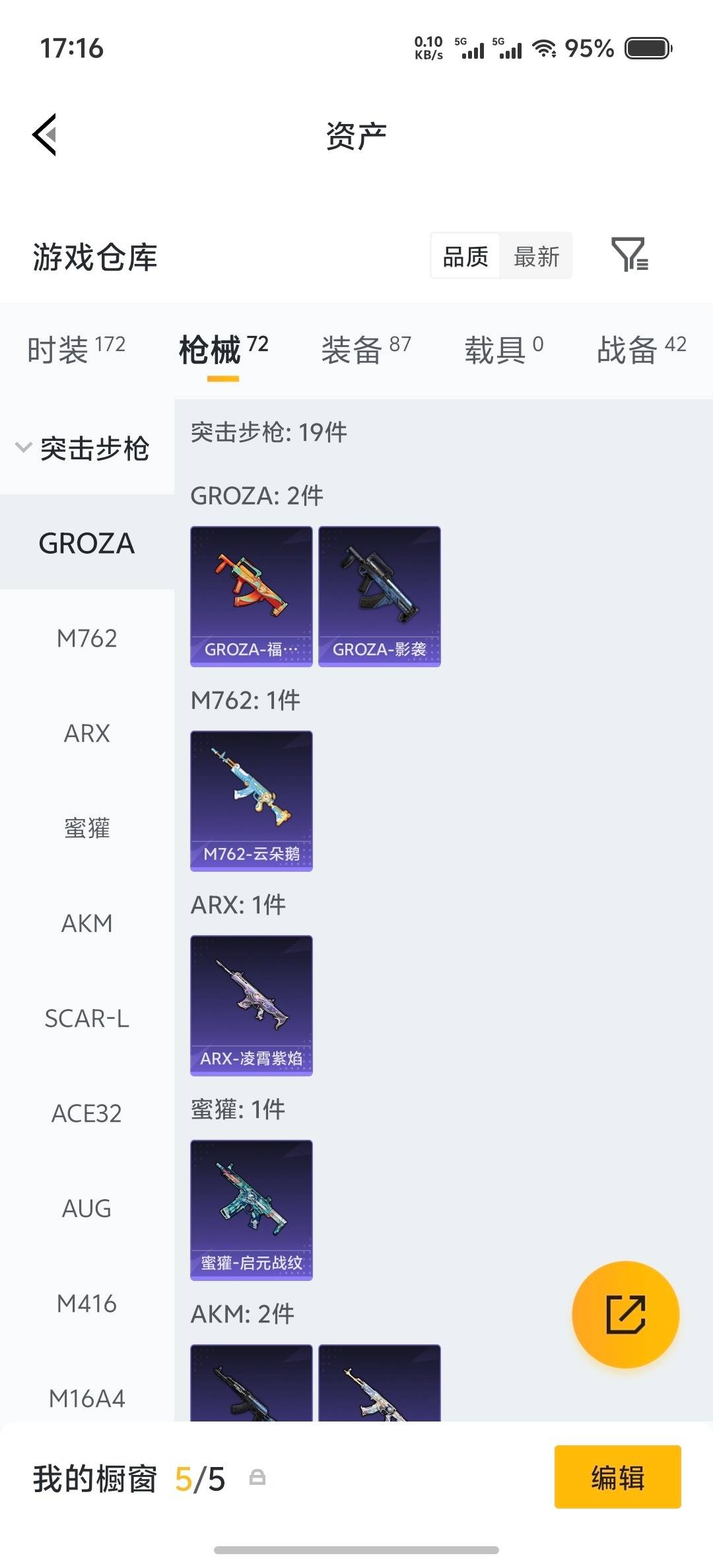Select M16A4 in the sidebar

tap(88, 1398)
